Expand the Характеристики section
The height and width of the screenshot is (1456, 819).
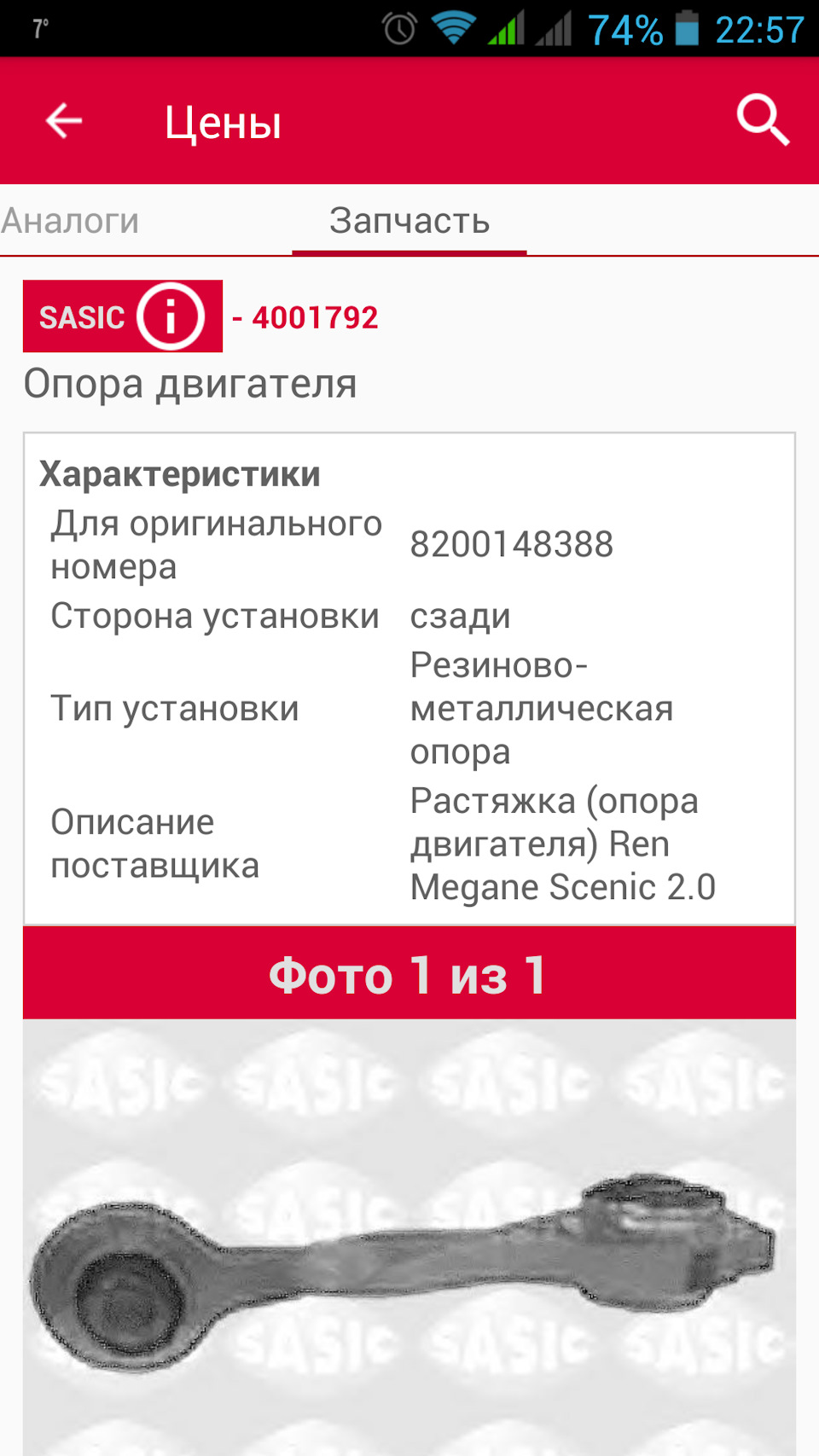tap(178, 474)
